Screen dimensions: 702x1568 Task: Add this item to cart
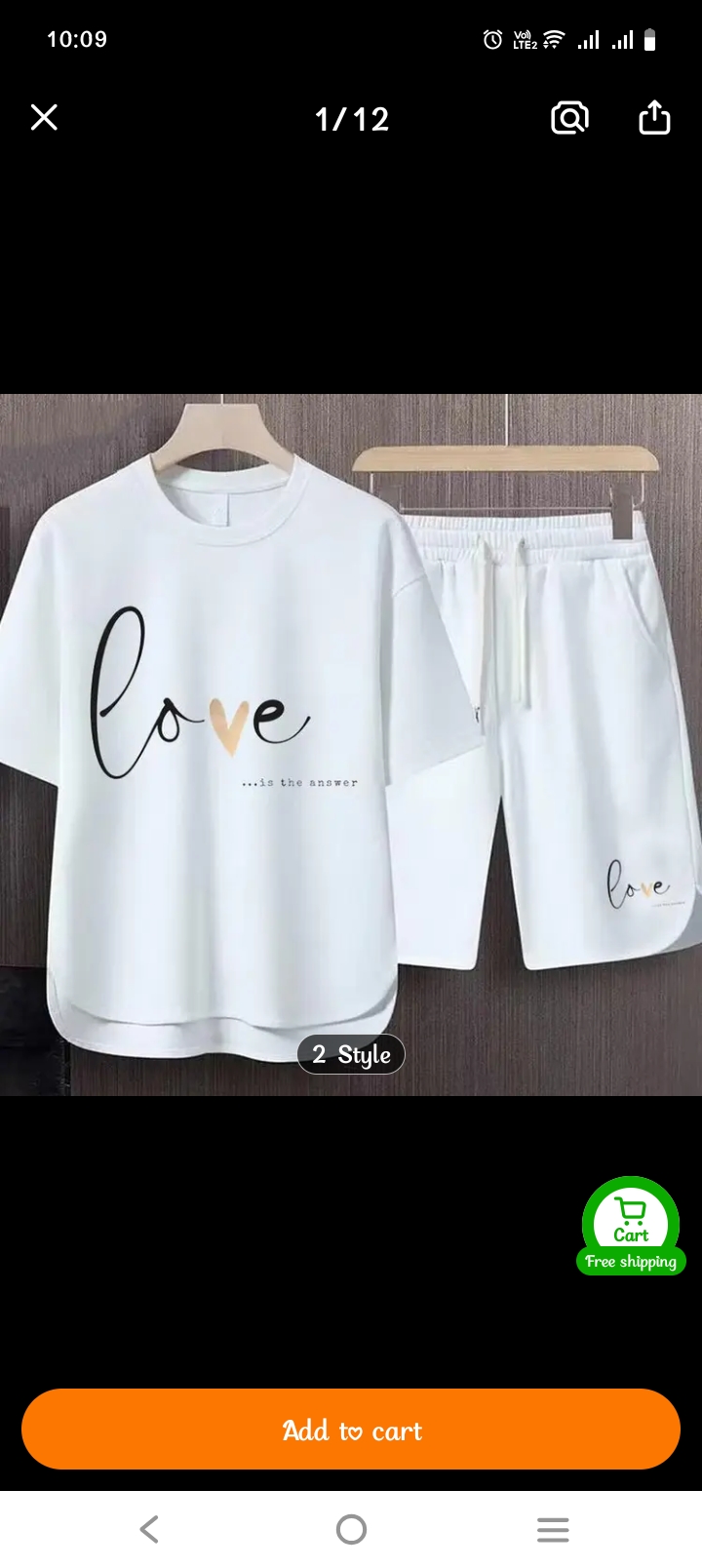point(351,1430)
